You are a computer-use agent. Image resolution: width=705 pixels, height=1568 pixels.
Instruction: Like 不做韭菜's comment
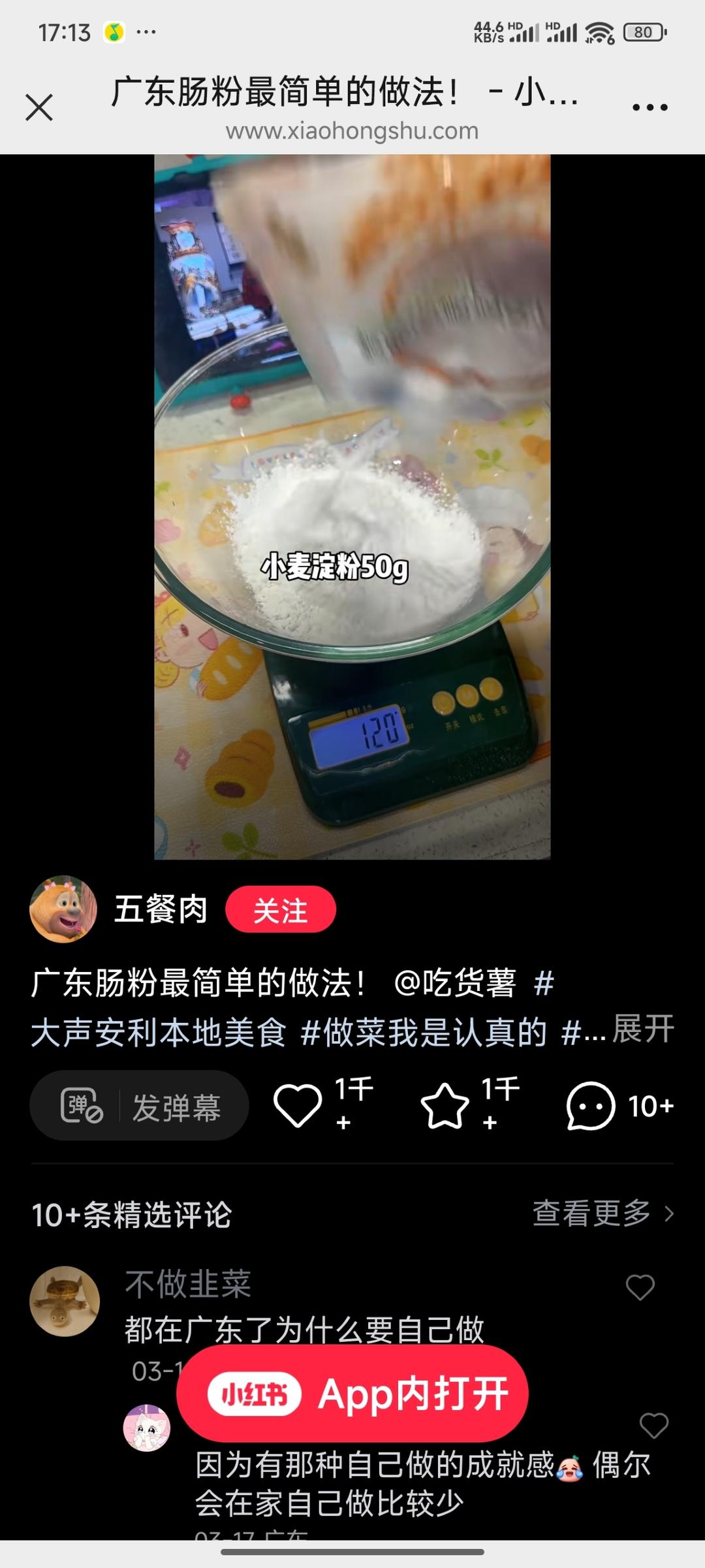tap(640, 1287)
